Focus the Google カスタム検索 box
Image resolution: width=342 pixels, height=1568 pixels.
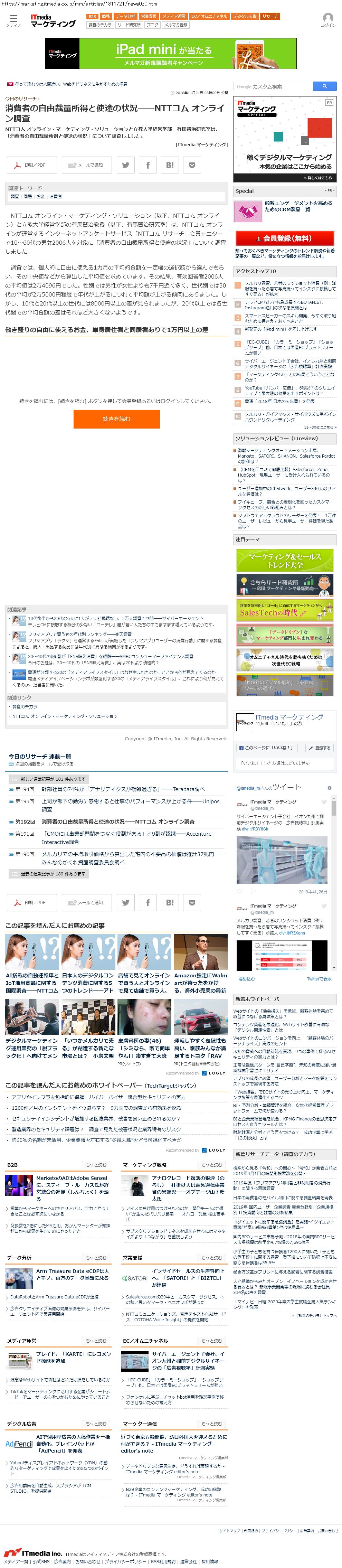(x=274, y=86)
